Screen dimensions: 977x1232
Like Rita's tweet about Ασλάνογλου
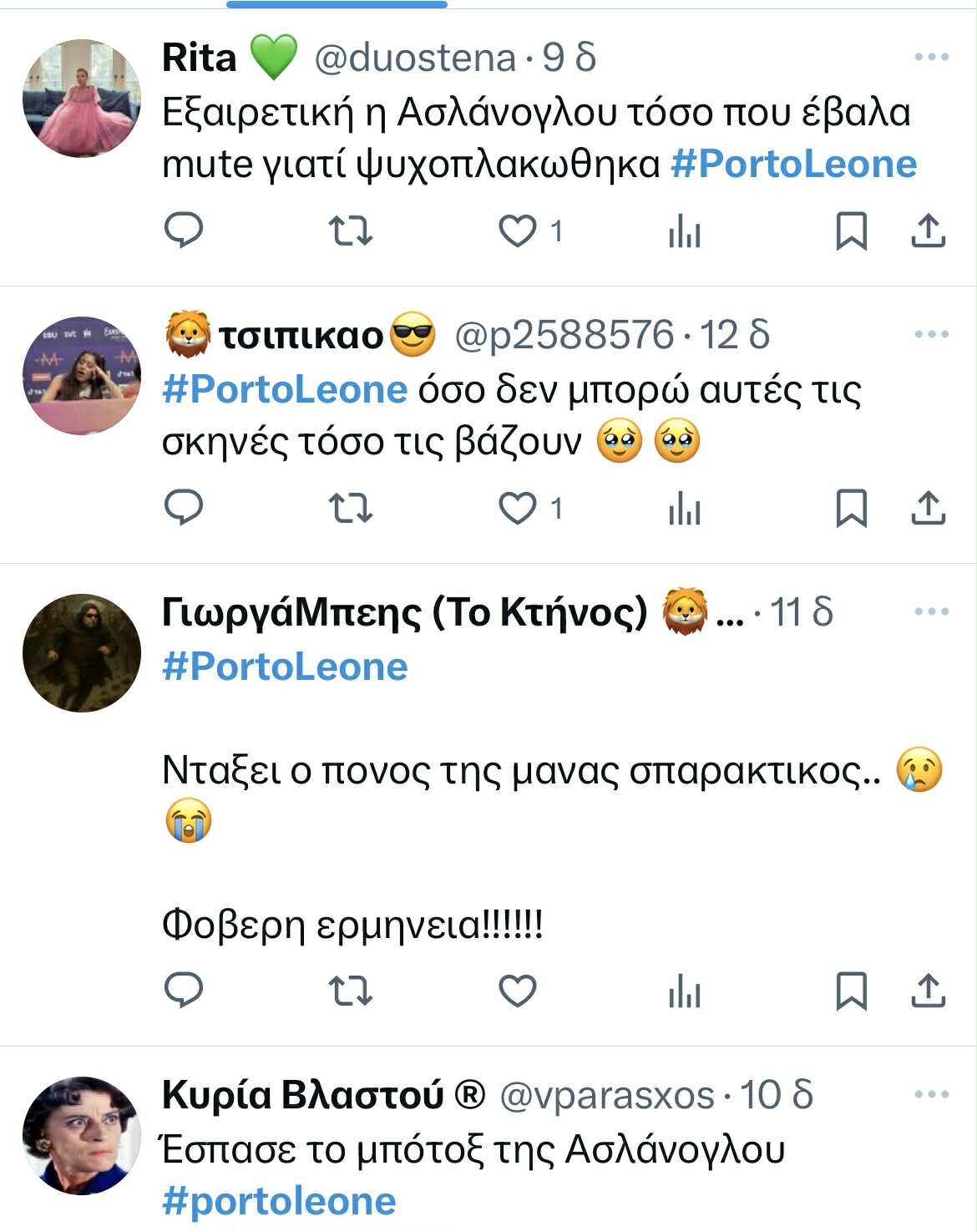pyautogui.click(x=518, y=231)
